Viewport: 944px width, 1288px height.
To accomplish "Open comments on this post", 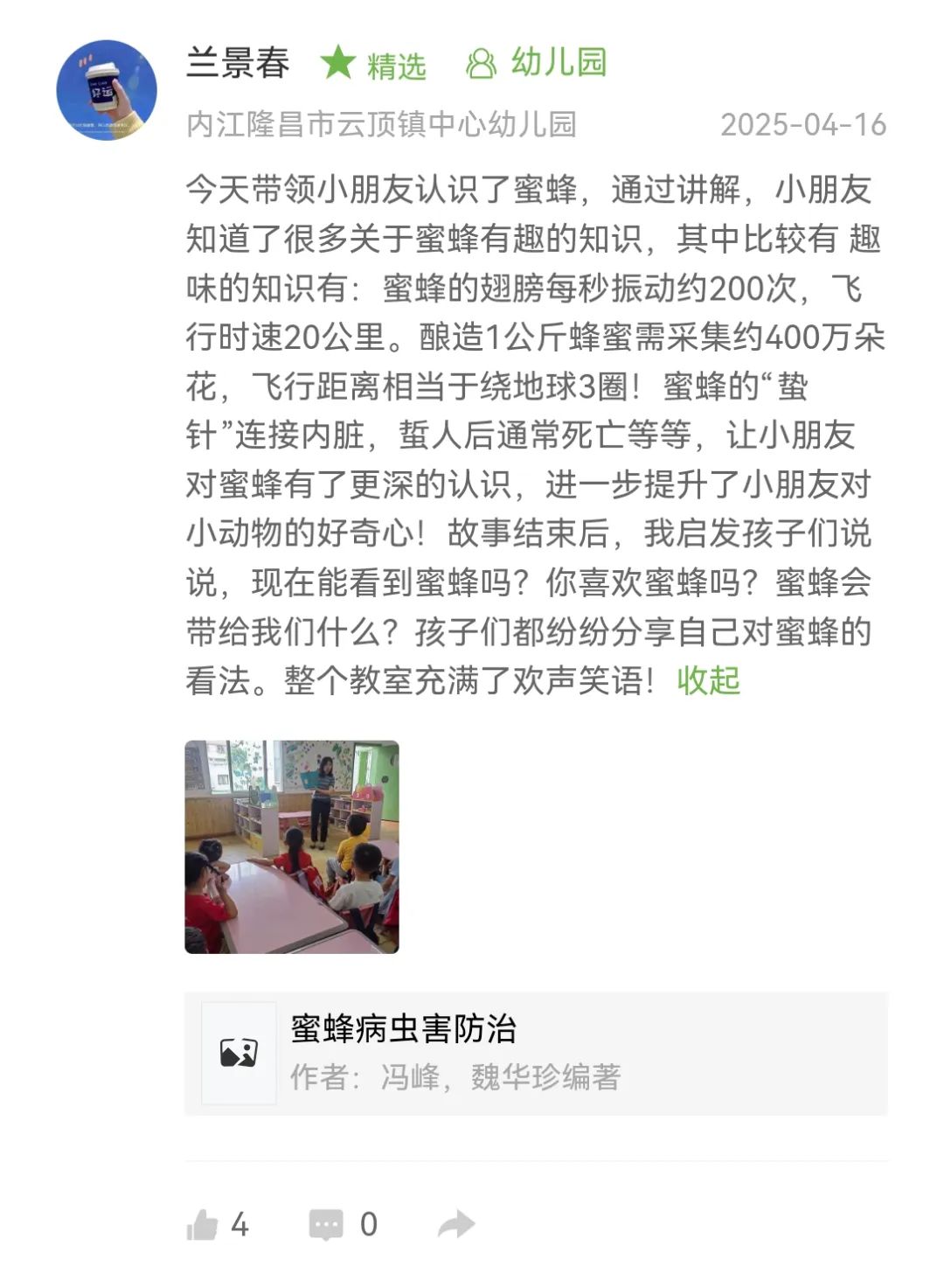I will coord(327,1225).
